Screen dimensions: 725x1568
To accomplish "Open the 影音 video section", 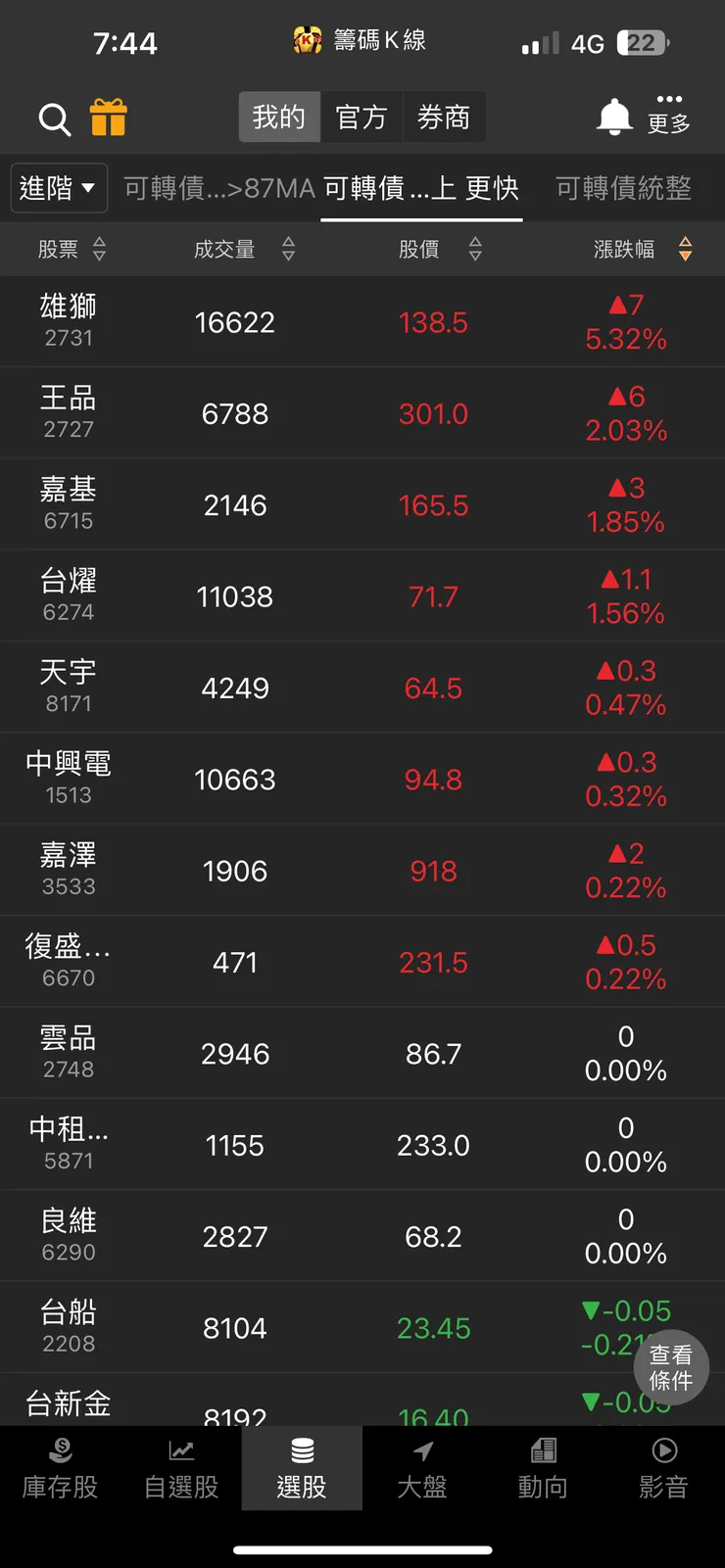I will pos(663,1469).
